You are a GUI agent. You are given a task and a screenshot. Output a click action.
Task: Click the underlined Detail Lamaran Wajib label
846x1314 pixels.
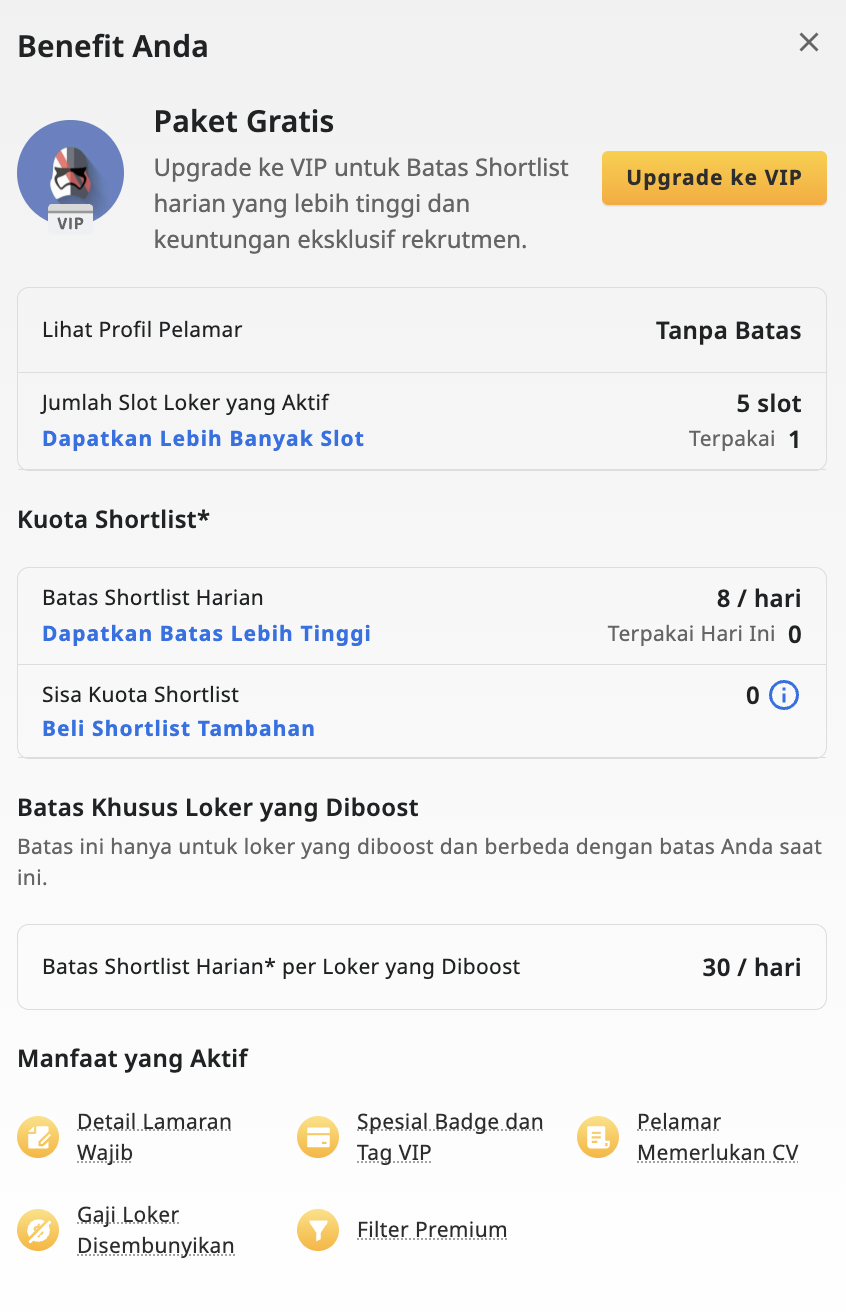click(x=154, y=1136)
